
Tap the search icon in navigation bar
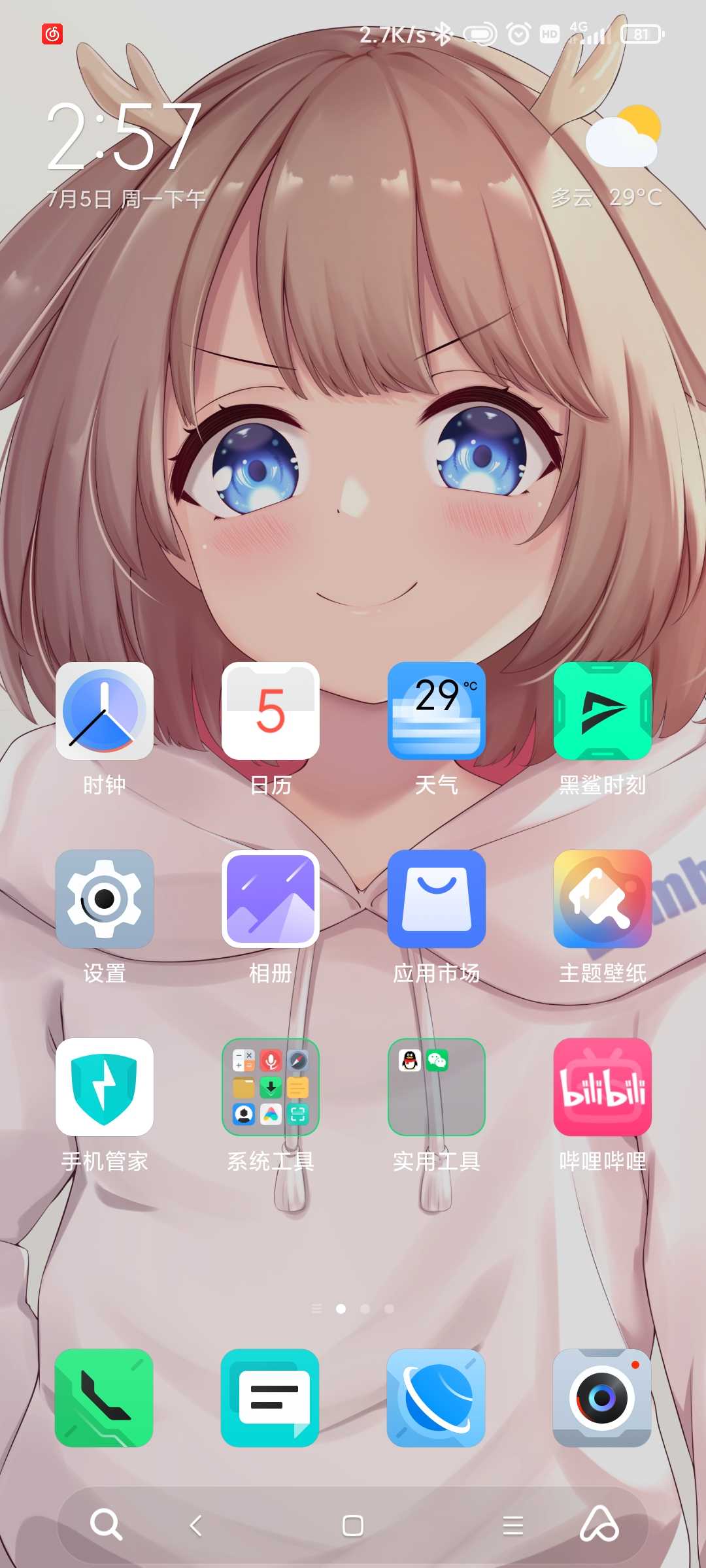pyautogui.click(x=106, y=1525)
